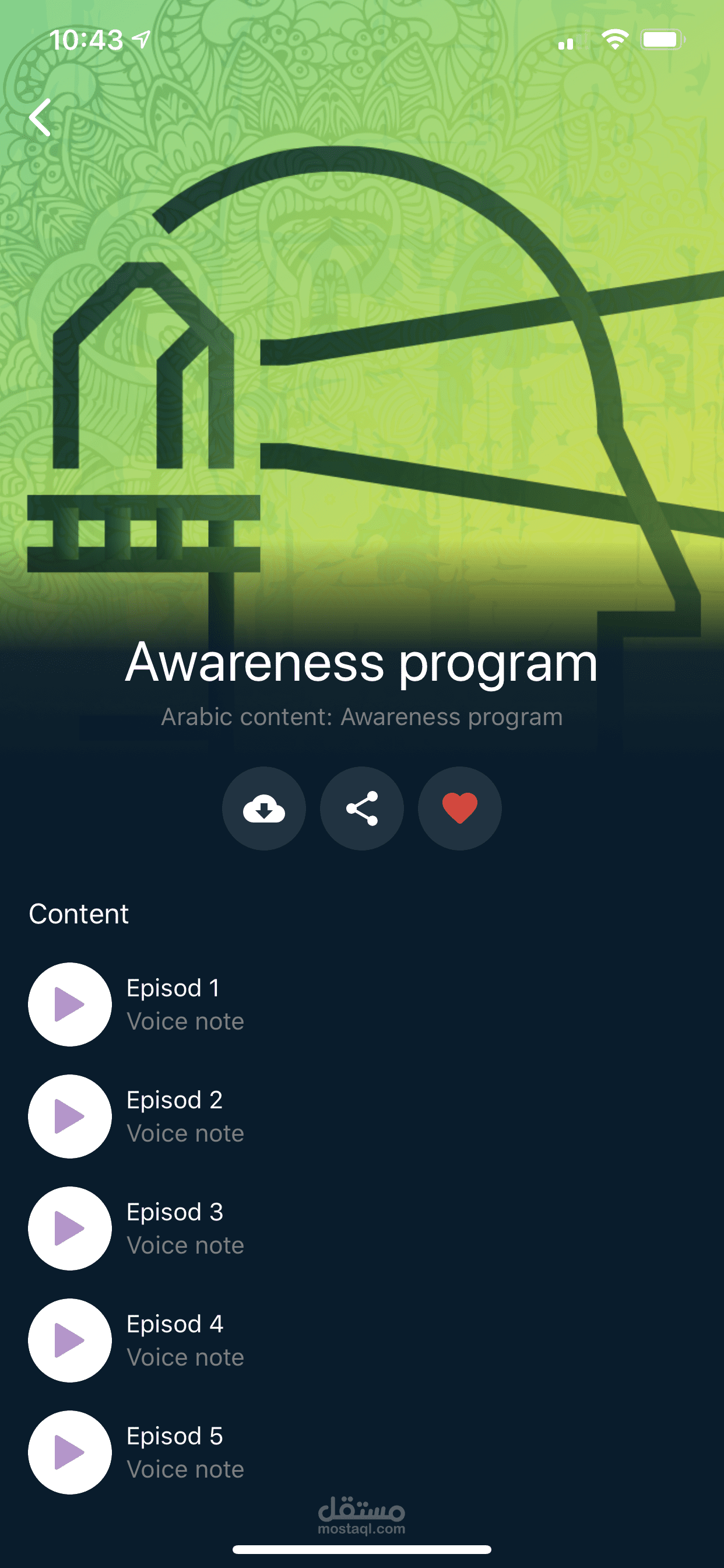Viewport: 724px width, 1568px height.
Task: Start playback of Episod 3
Action: 70,1228
